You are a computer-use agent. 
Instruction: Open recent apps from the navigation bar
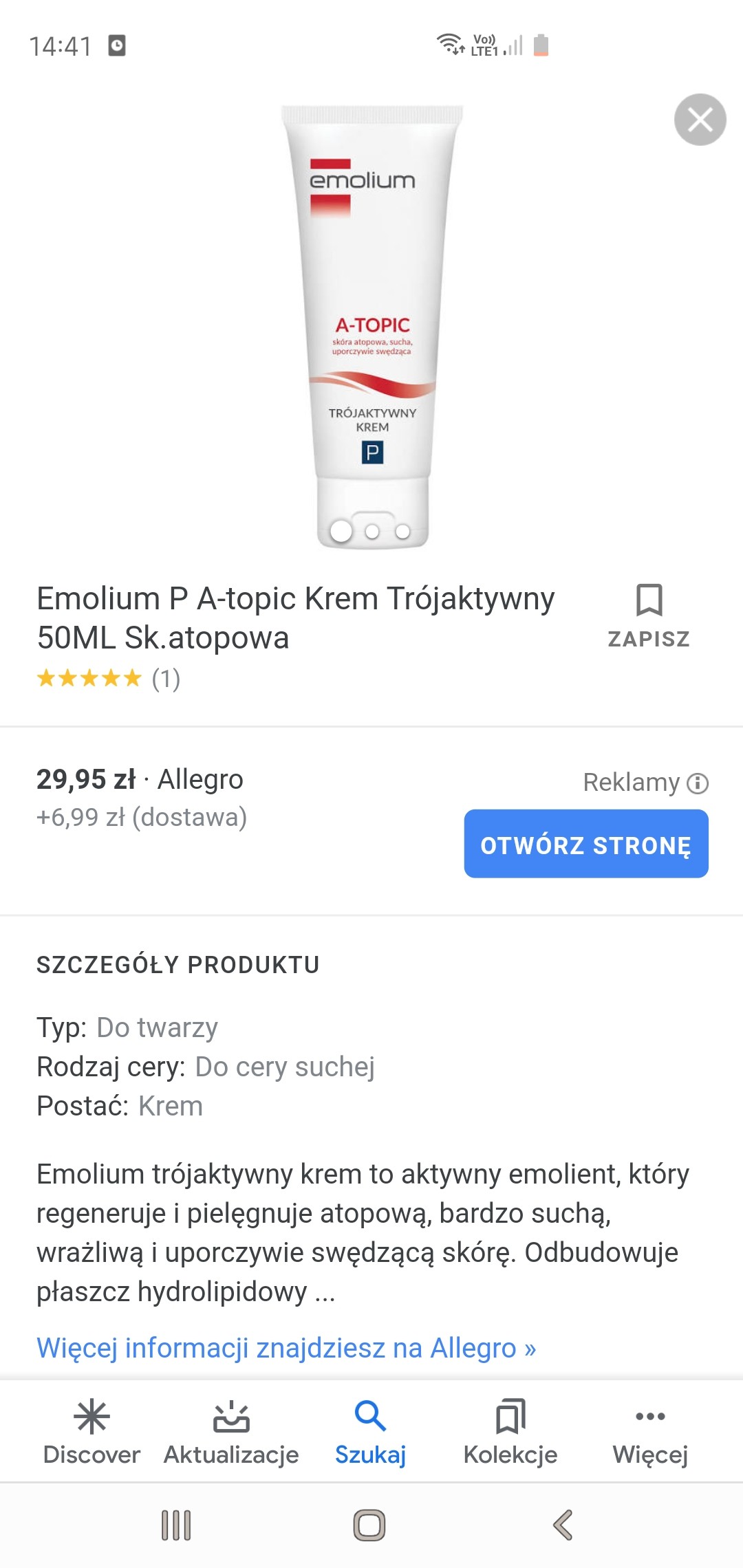(176, 1525)
